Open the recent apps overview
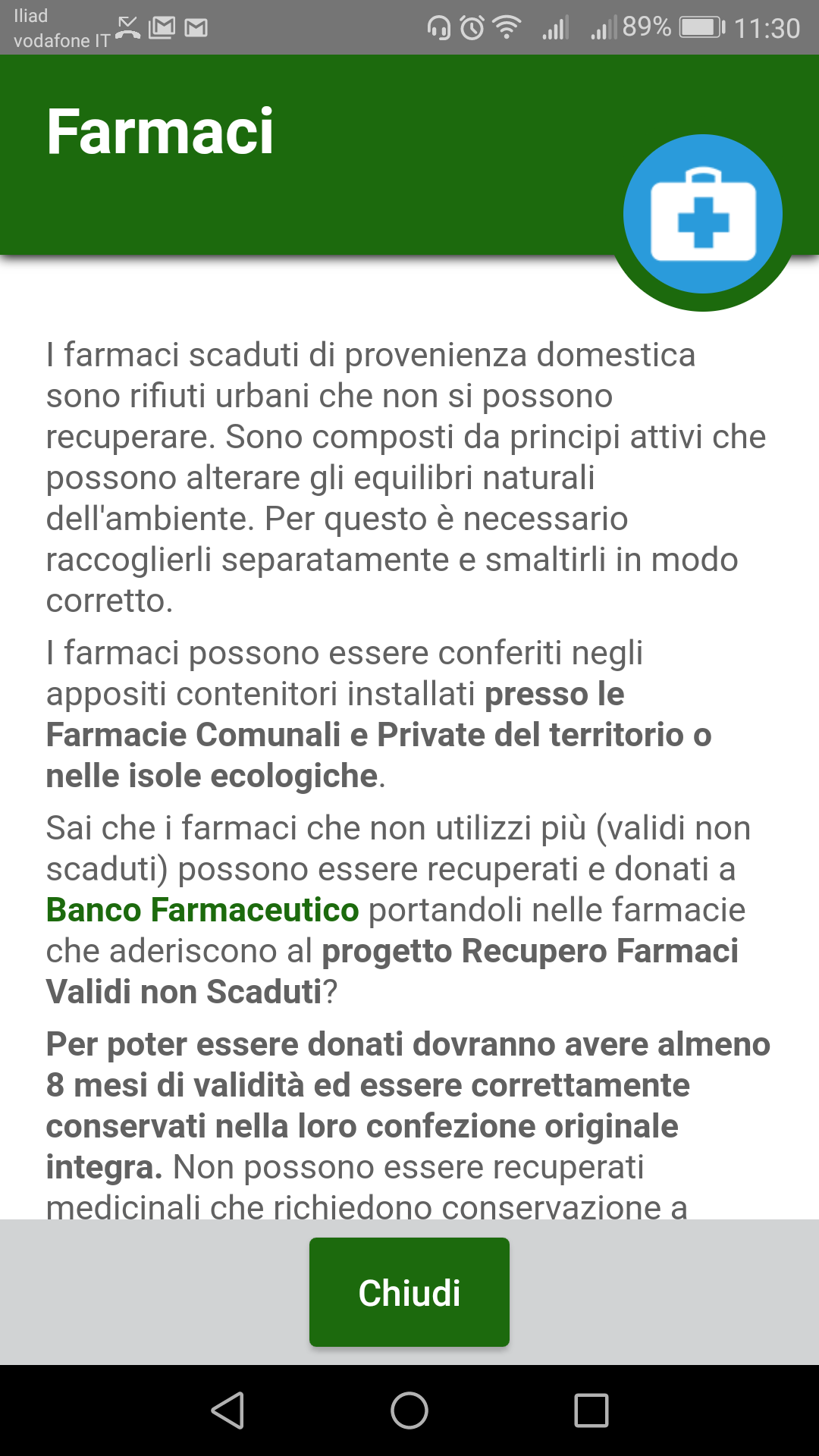Viewport: 819px width, 1456px height. 591,1410
